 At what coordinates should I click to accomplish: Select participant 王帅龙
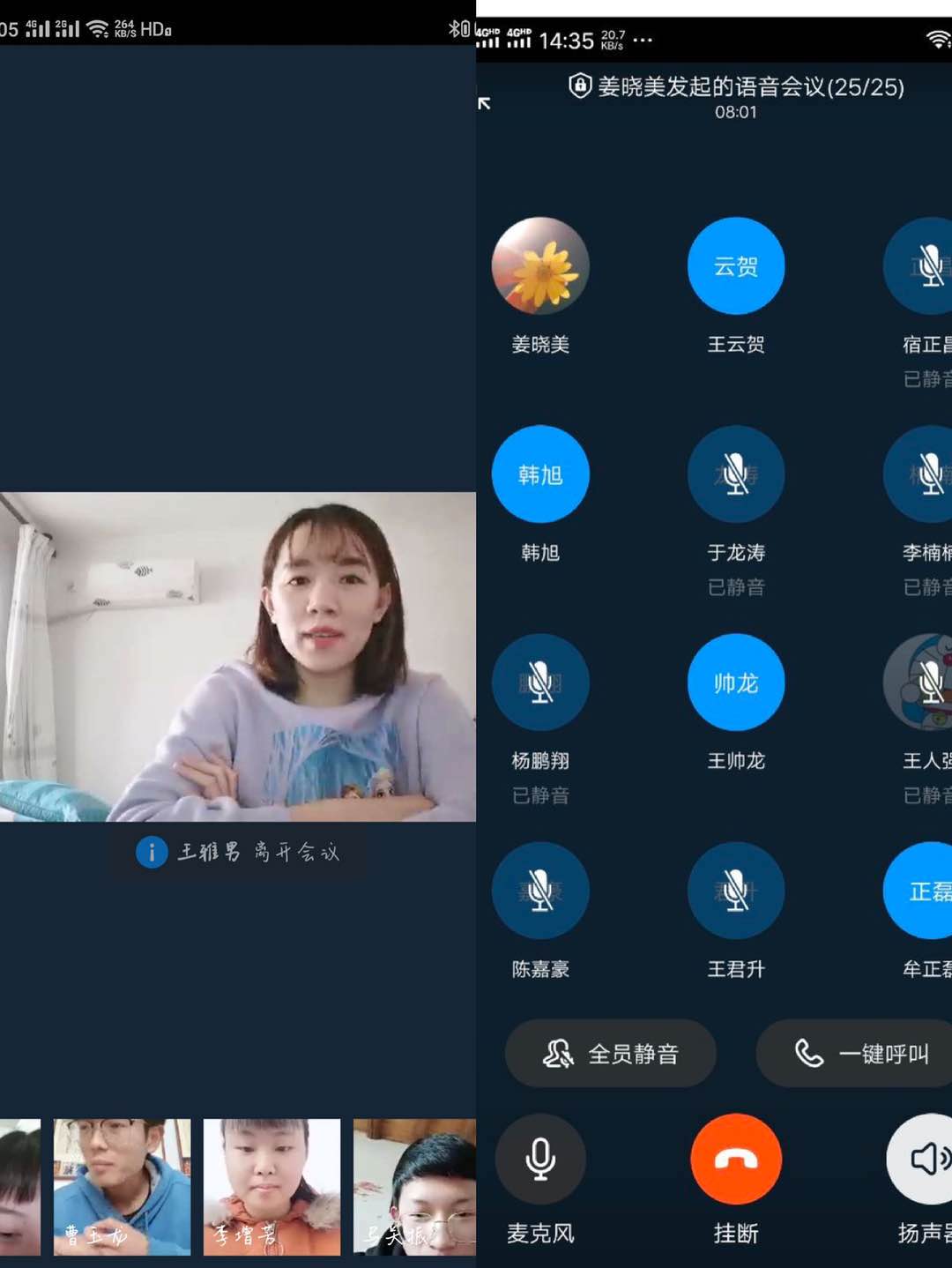coord(736,682)
